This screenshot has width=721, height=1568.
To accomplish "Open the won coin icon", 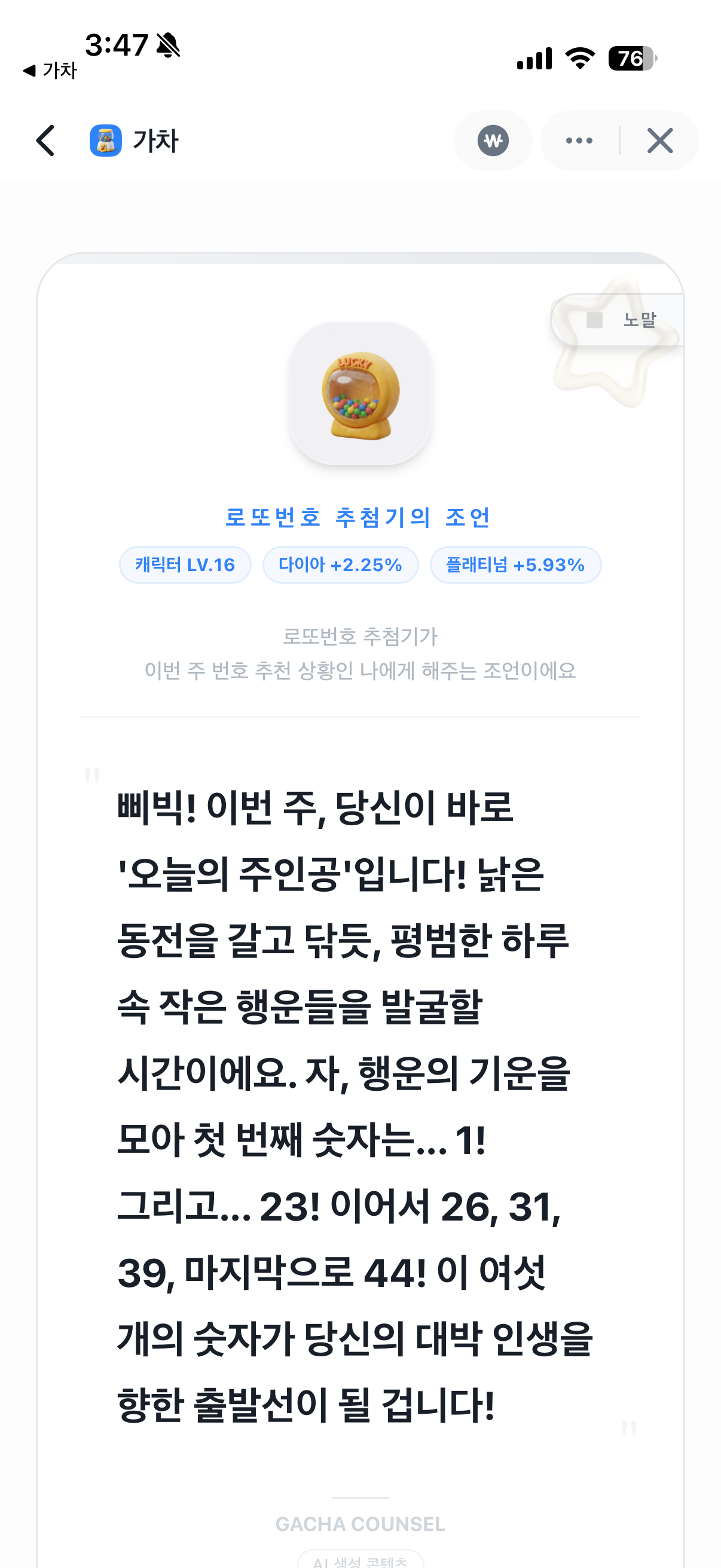I will tap(493, 141).
